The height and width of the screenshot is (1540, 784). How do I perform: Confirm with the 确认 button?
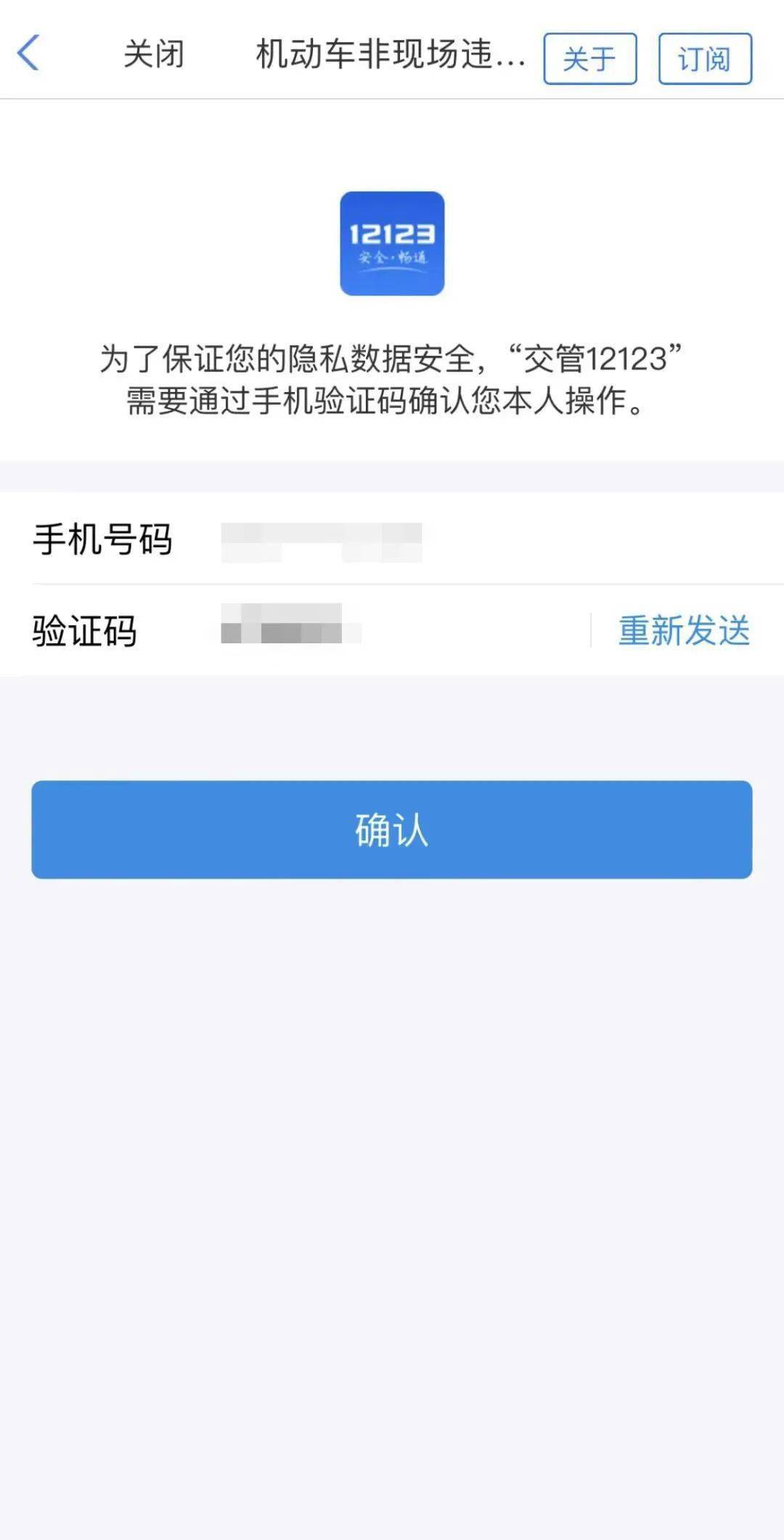coord(392,829)
